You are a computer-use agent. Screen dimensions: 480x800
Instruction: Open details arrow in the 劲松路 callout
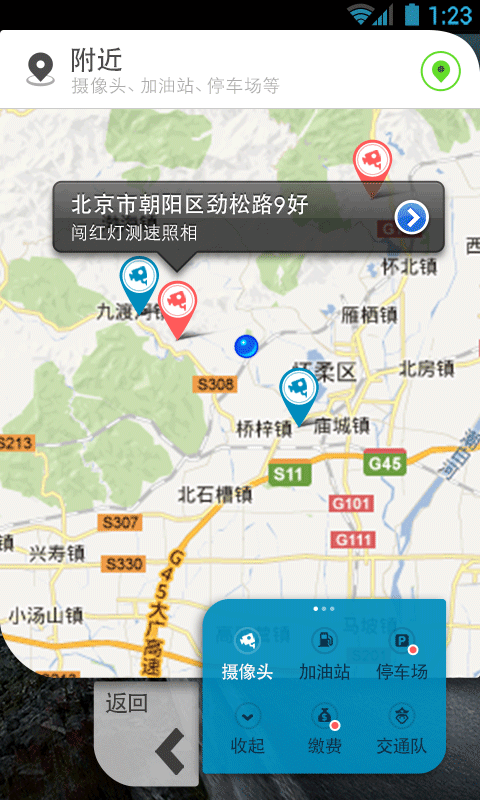pyautogui.click(x=412, y=218)
